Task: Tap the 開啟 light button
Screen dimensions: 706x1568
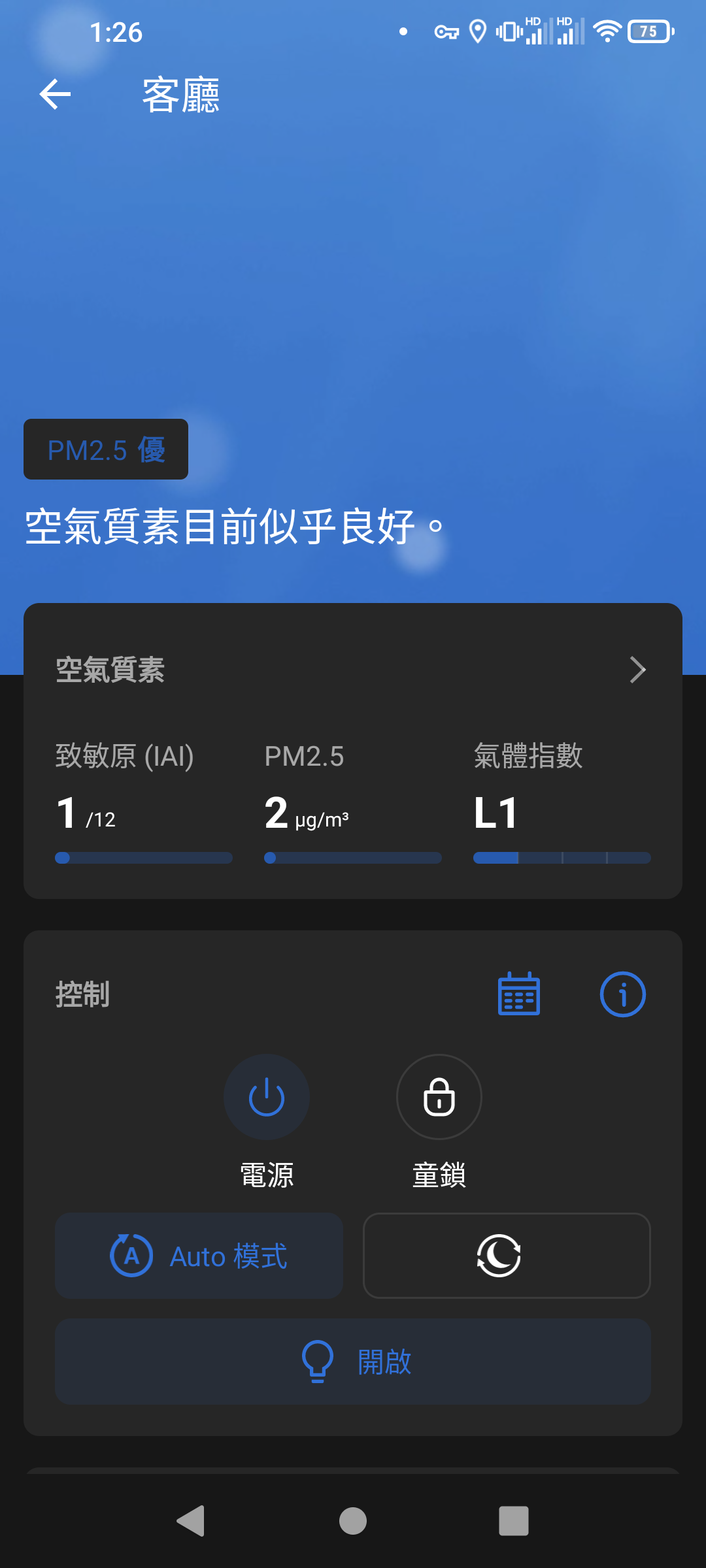Action: click(353, 1362)
